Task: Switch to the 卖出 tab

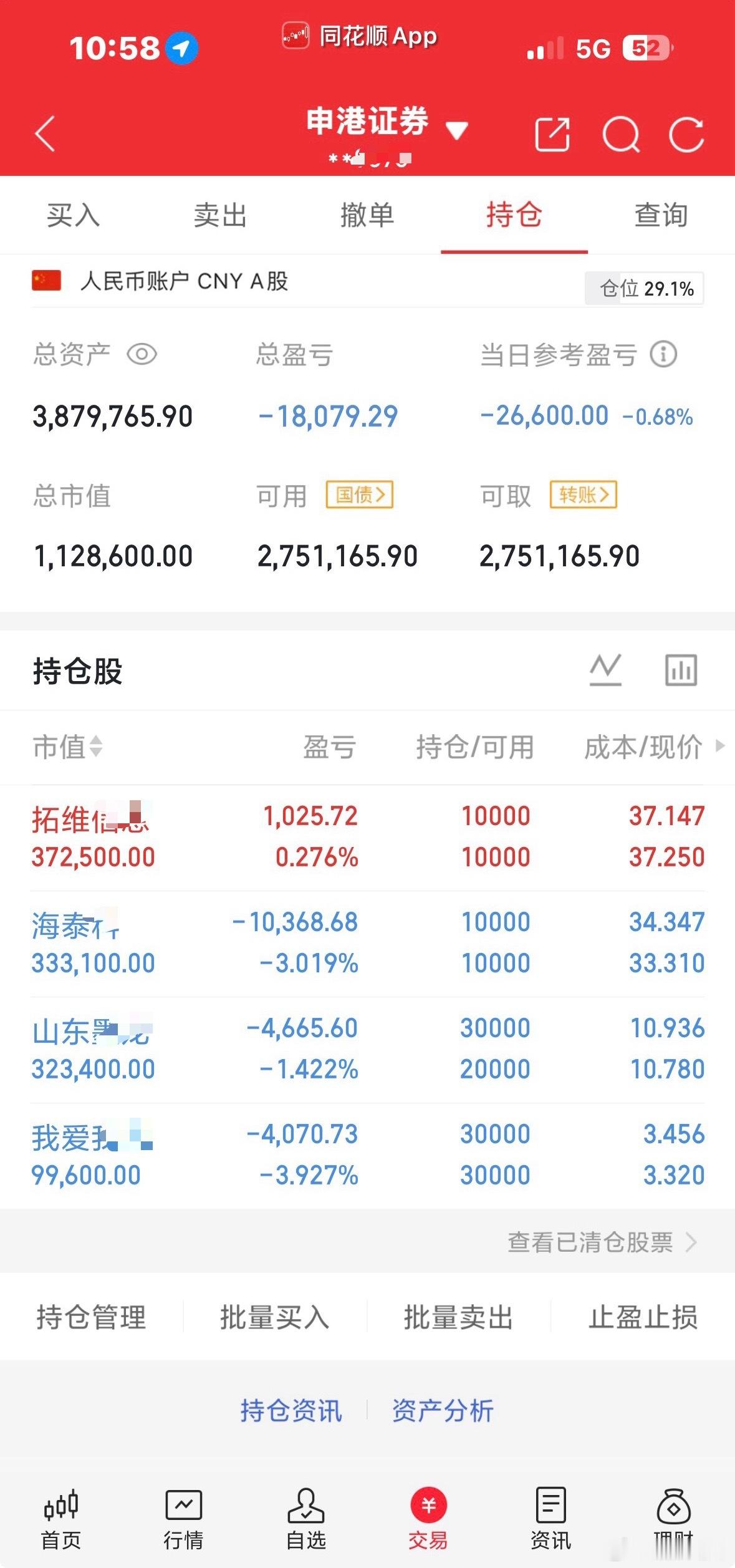Action: tap(221, 215)
